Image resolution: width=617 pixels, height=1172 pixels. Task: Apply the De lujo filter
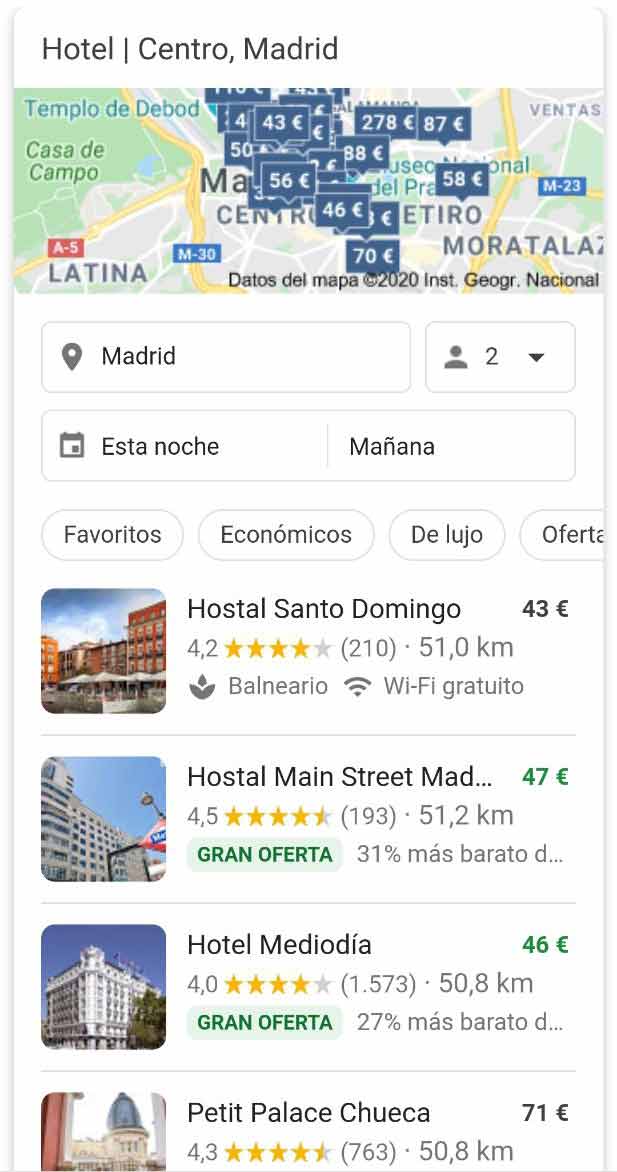click(x=447, y=535)
